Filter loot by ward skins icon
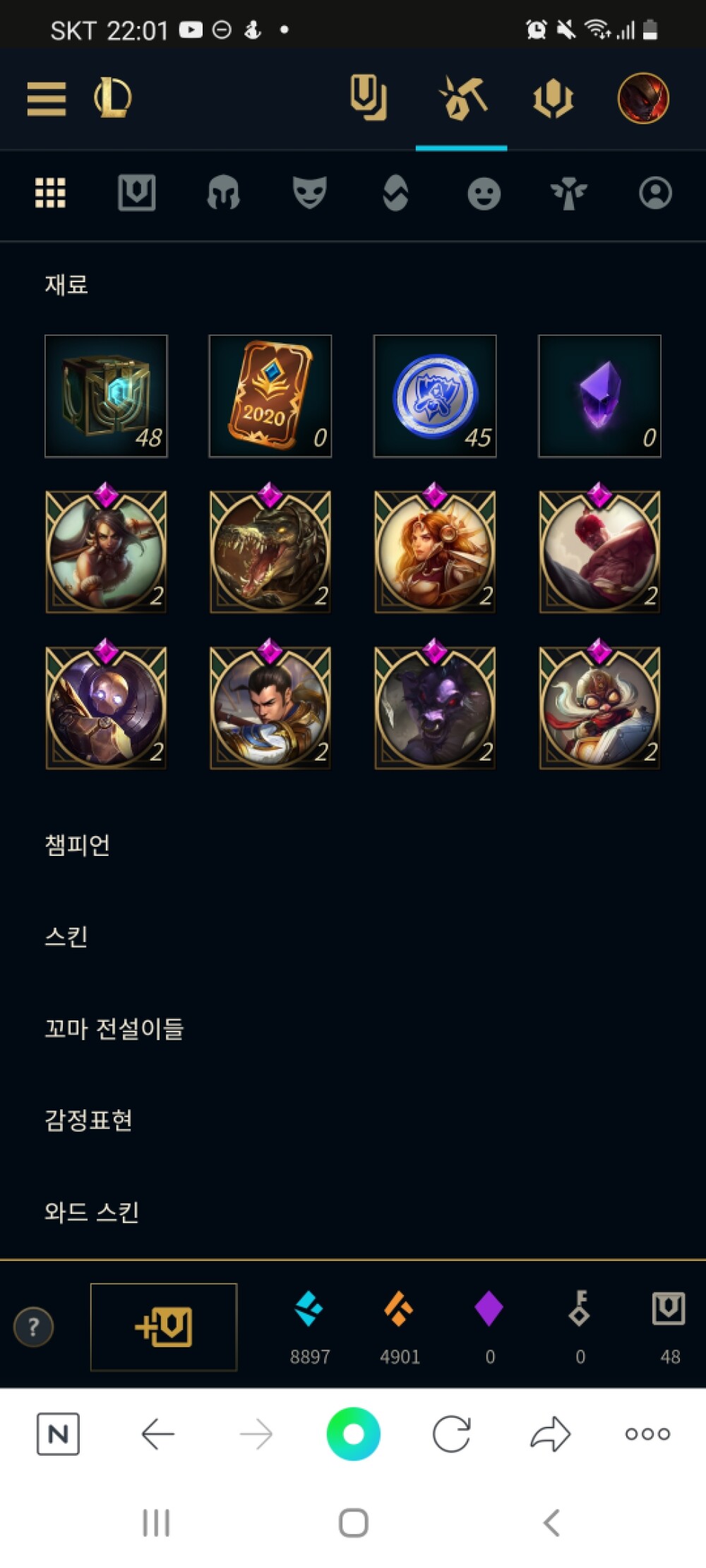 (x=569, y=193)
